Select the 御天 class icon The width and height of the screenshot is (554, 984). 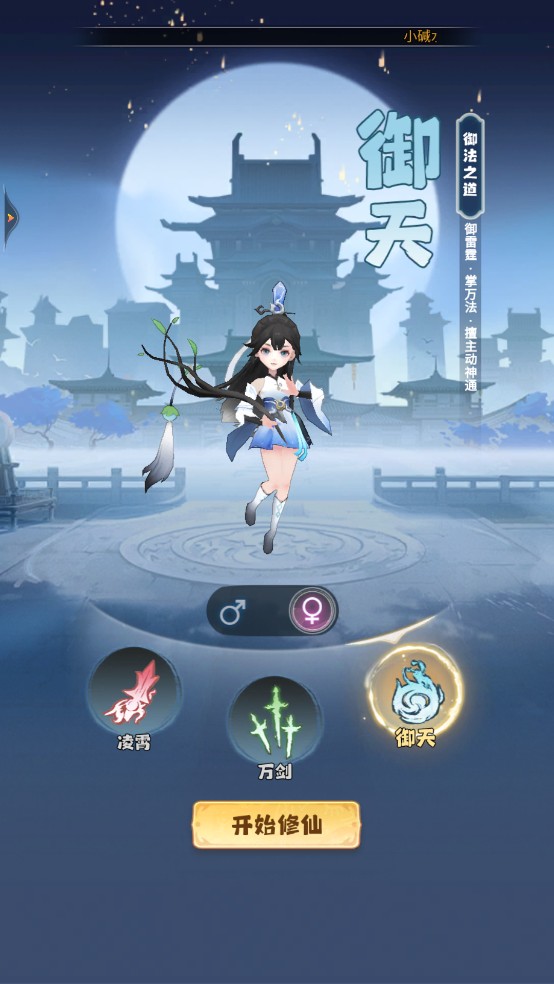click(415, 690)
